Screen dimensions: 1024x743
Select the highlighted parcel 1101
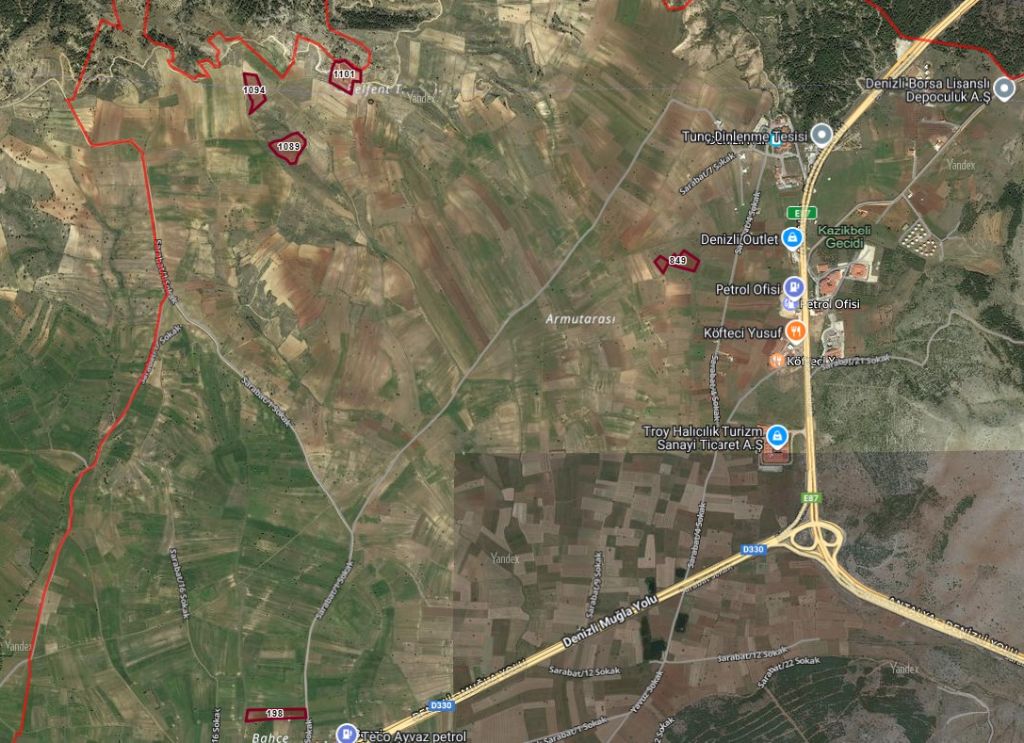(344, 75)
